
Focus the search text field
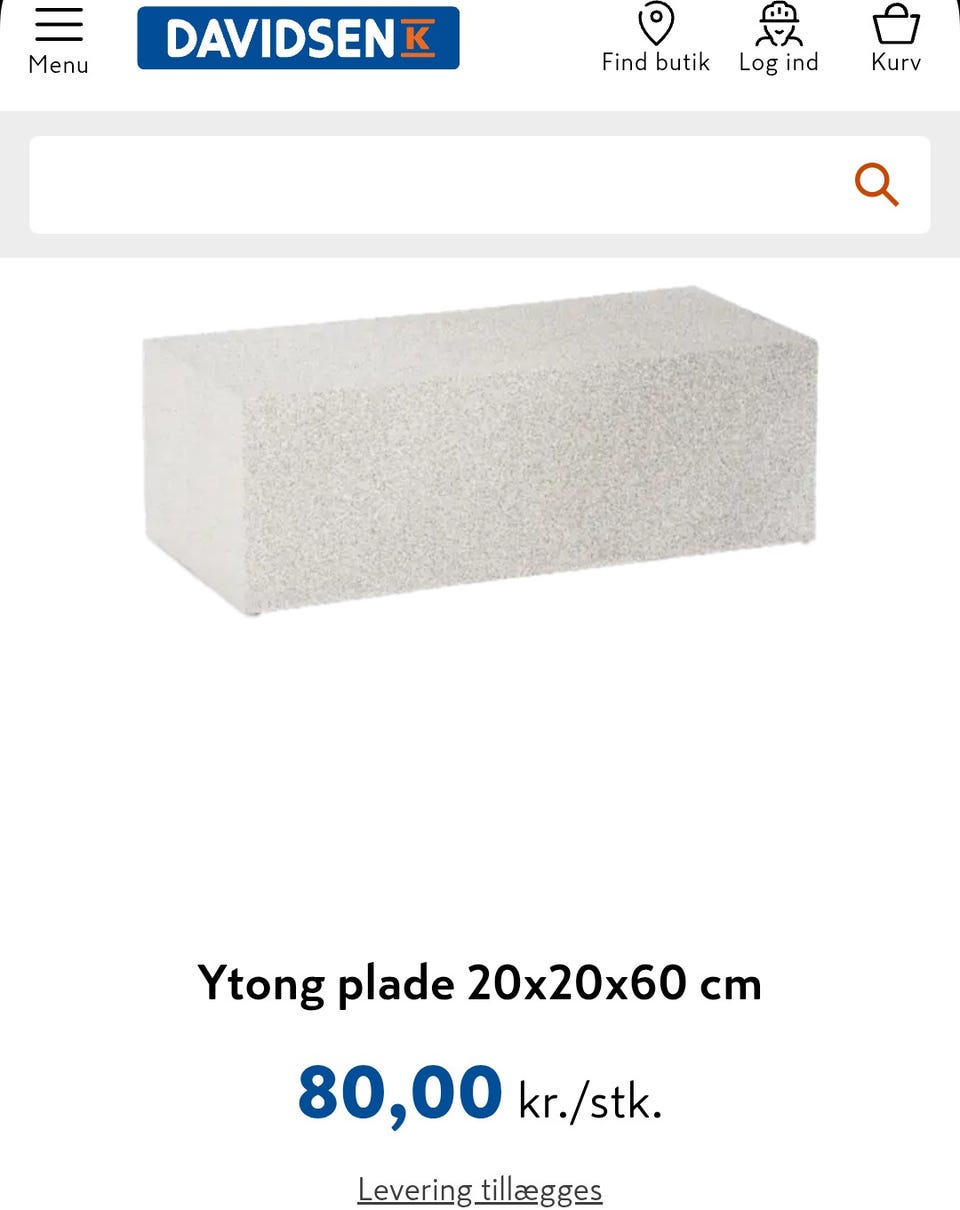point(430,185)
